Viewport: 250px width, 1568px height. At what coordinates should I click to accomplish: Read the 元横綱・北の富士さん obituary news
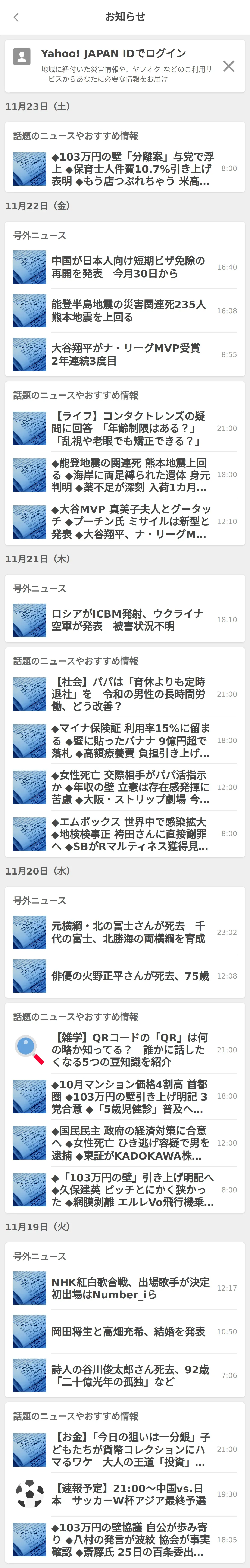(125, 932)
